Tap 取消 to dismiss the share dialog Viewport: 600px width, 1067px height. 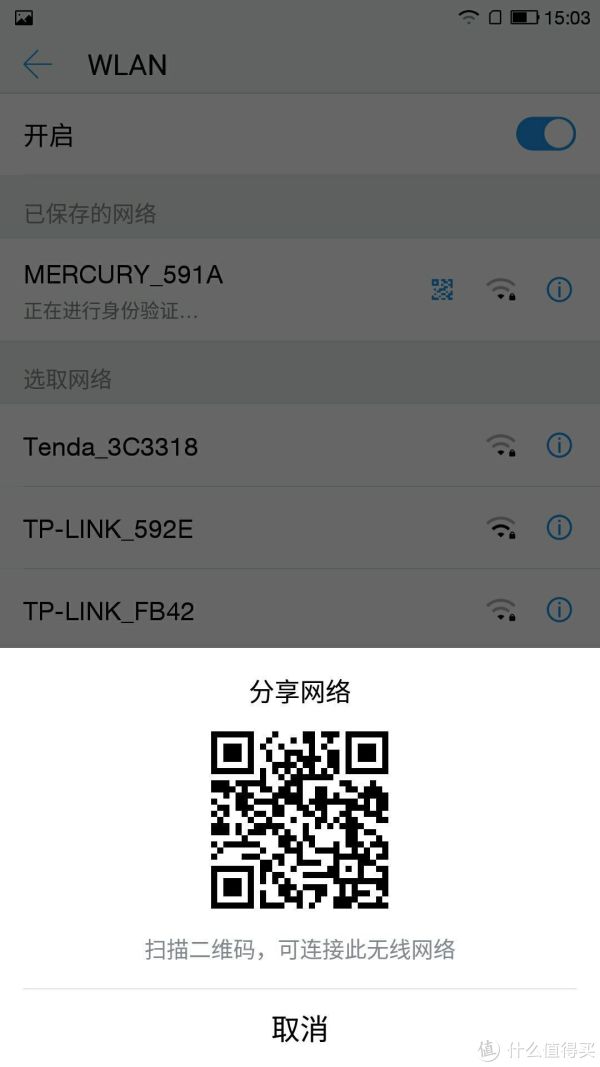pyautogui.click(x=299, y=1028)
